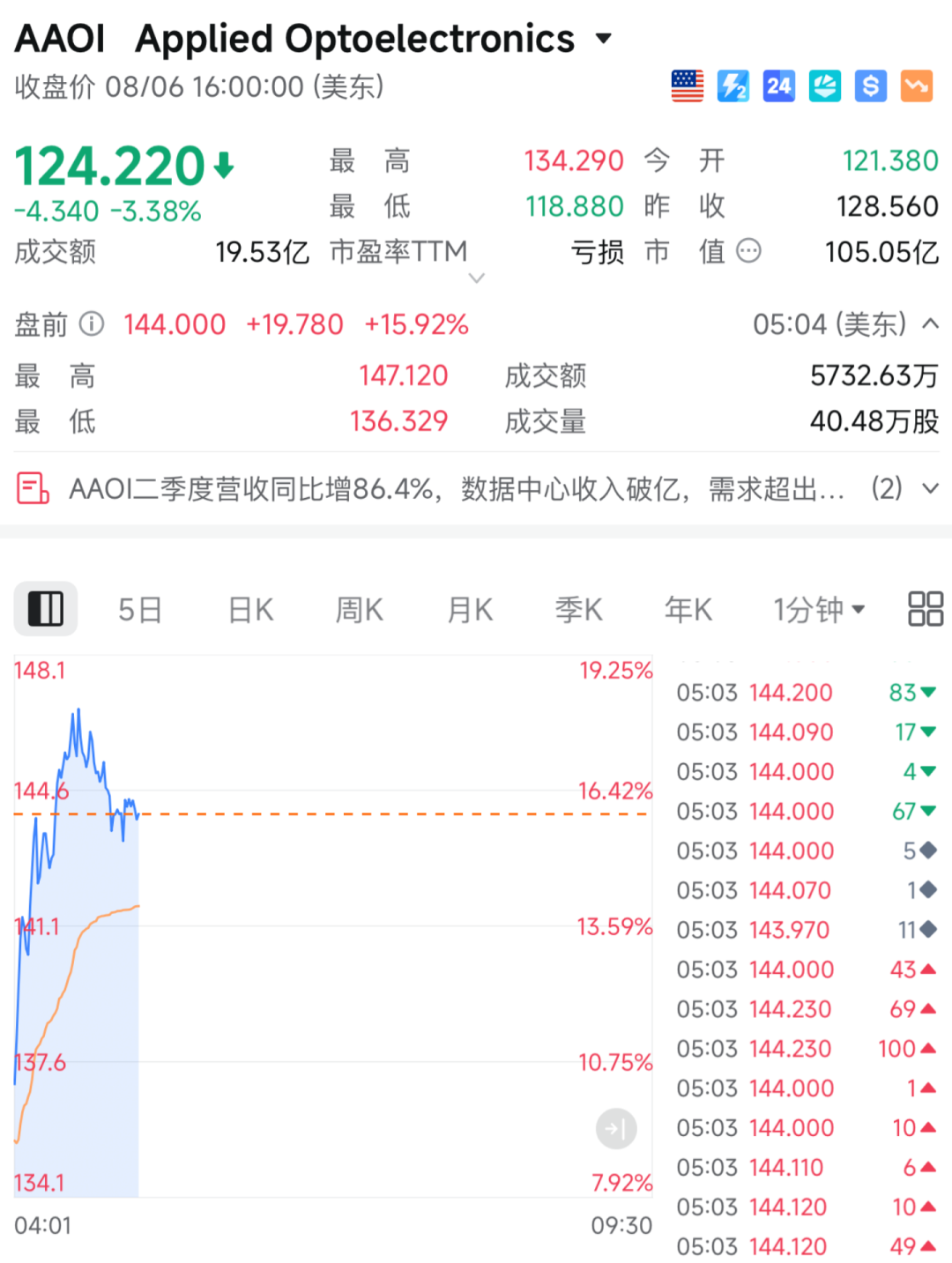Open the AAOI二季度营收 news headline
The width and height of the screenshot is (952, 1263).
[457, 488]
